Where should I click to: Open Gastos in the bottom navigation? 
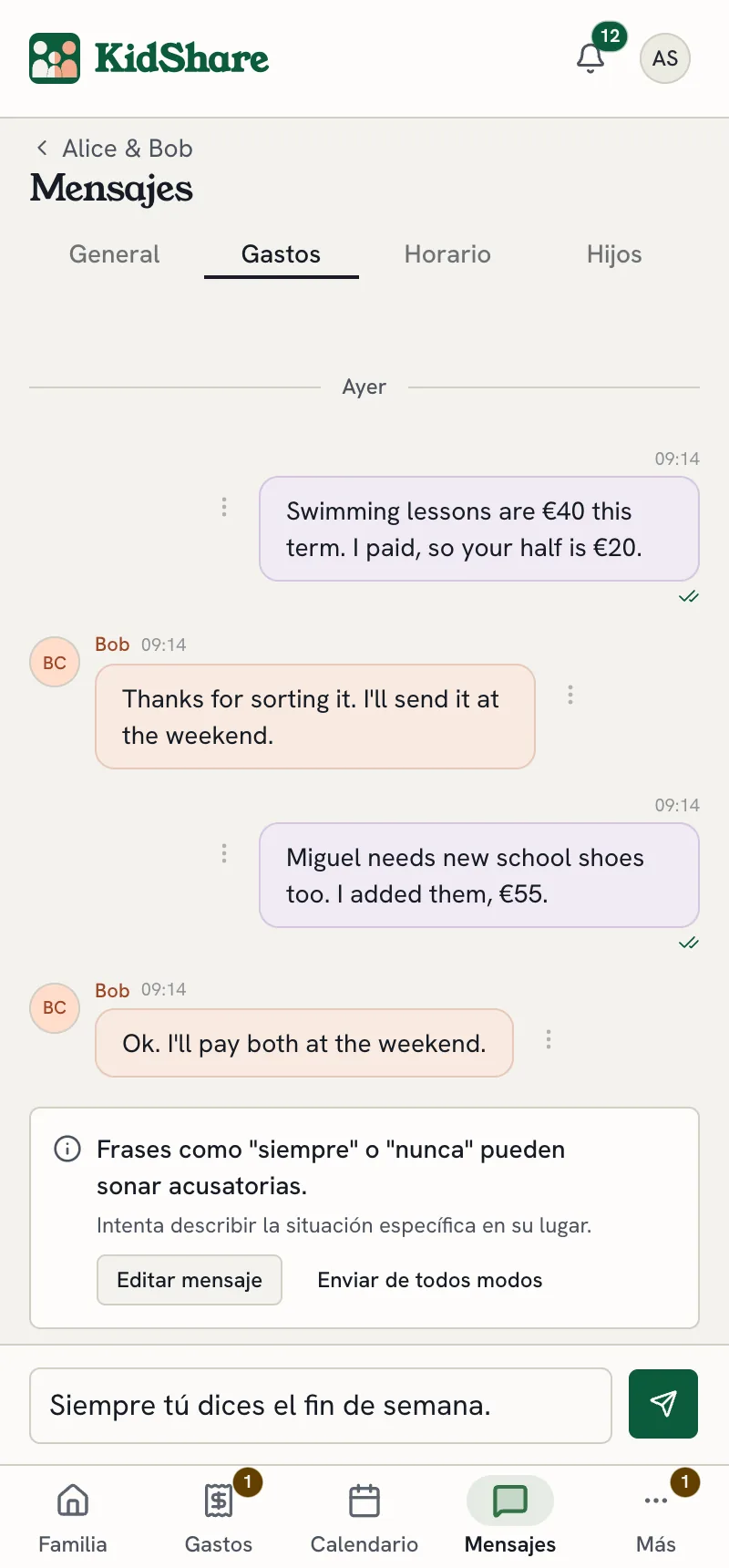(x=219, y=1517)
